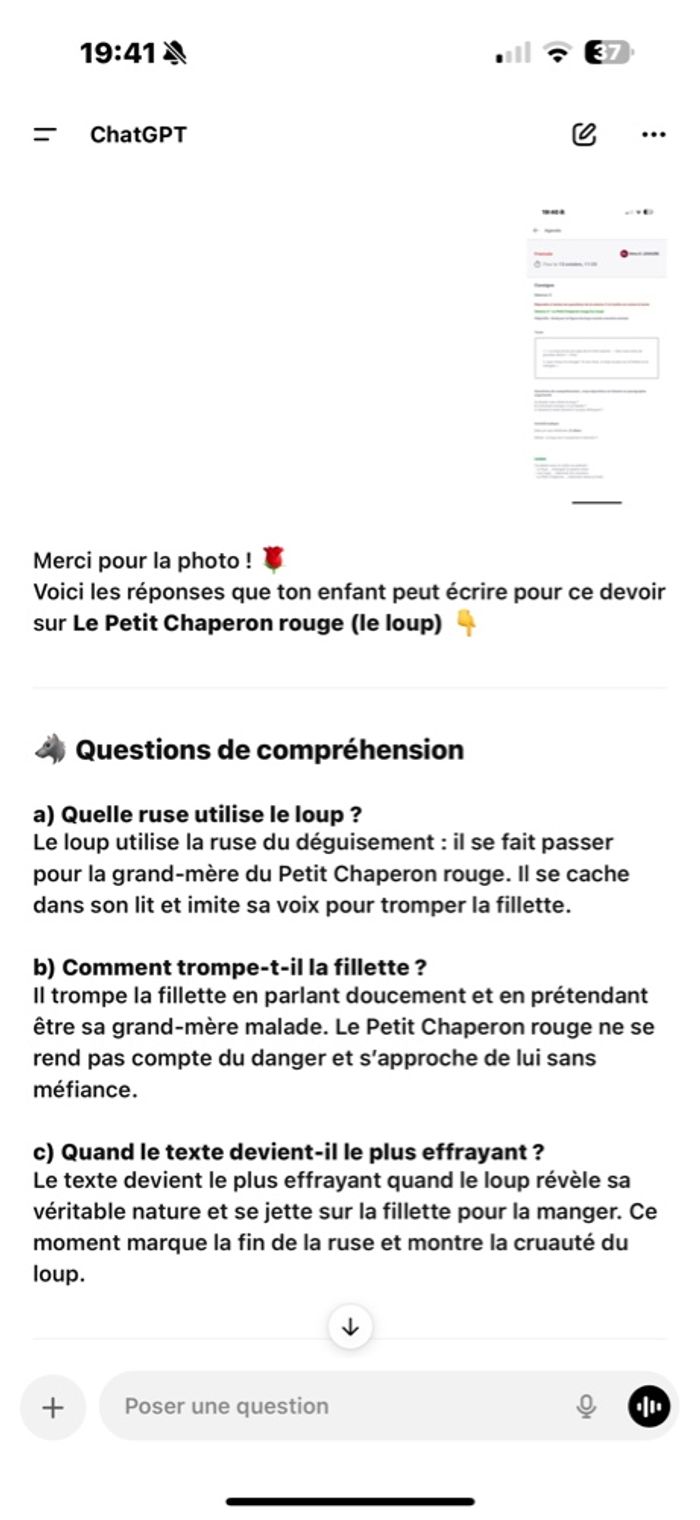
Task: Tap the plus button to add attachment
Action: click(x=53, y=1407)
